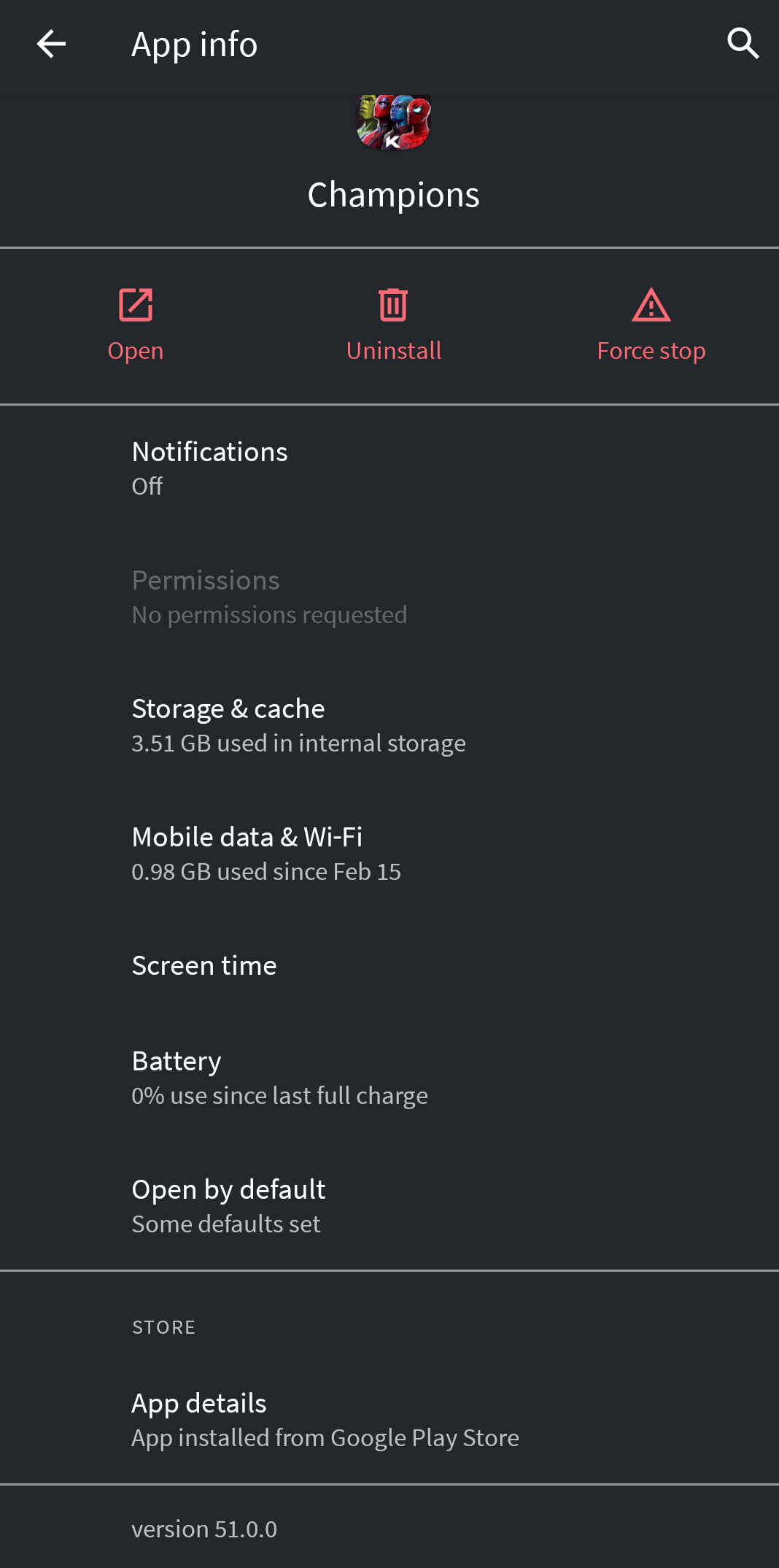Screen dimensions: 779x1568
Task: Open Battery usage details
Action: click(389, 1078)
